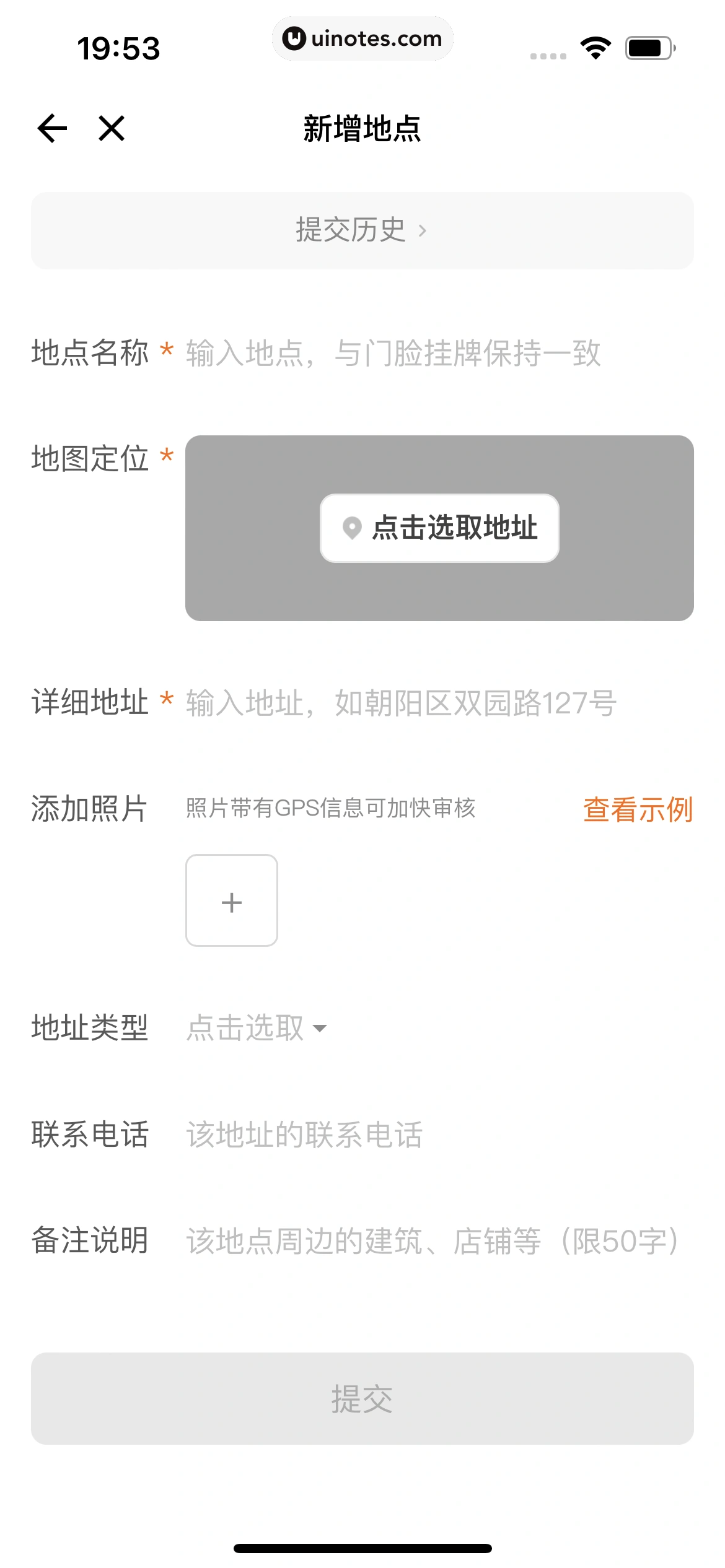Click the Wi-Fi icon in status bar
Image resolution: width=725 pixels, height=1568 pixels.
(x=595, y=46)
